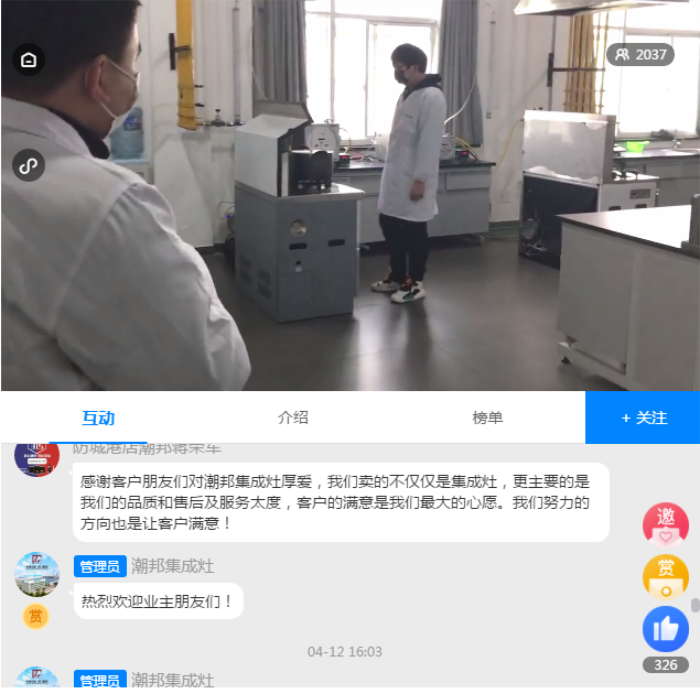Open the 介绍 tab
The height and width of the screenshot is (694, 700).
tap(293, 418)
